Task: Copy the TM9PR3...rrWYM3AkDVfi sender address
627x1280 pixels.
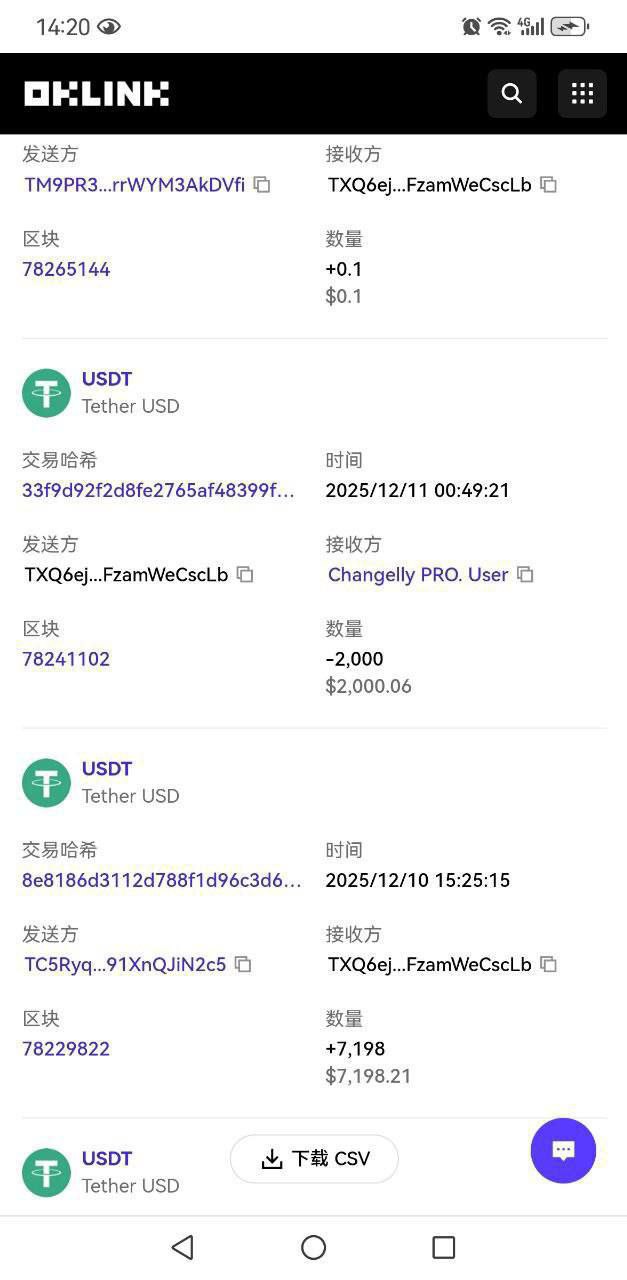Action: tap(262, 185)
